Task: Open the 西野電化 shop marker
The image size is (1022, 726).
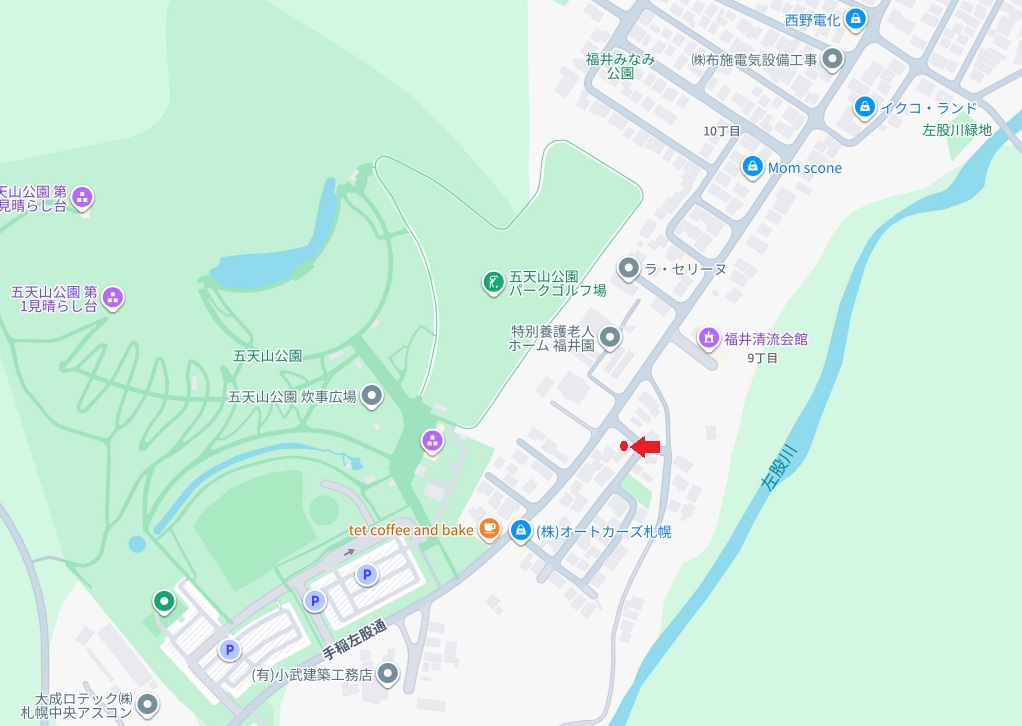Action: (x=855, y=18)
